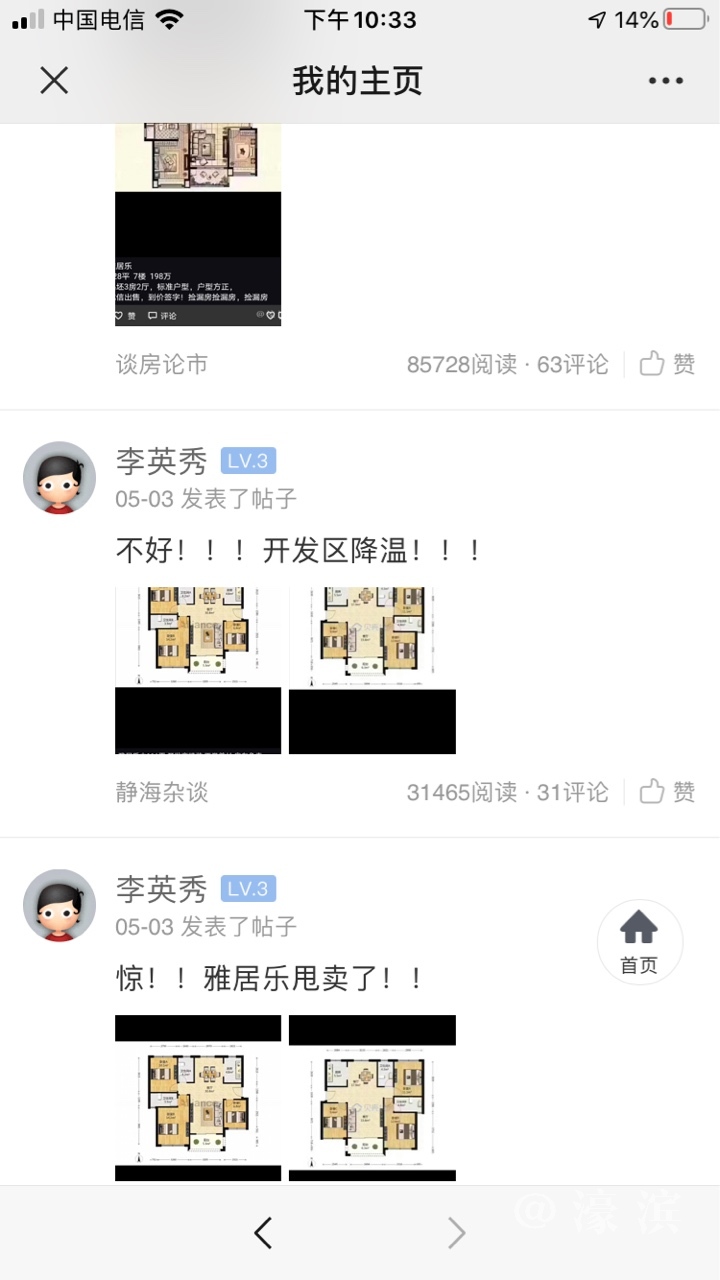Image resolution: width=720 pixels, height=1280 pixels.
Task: View second floor plan in 开发区降温 post
Action: pos(372,670)
